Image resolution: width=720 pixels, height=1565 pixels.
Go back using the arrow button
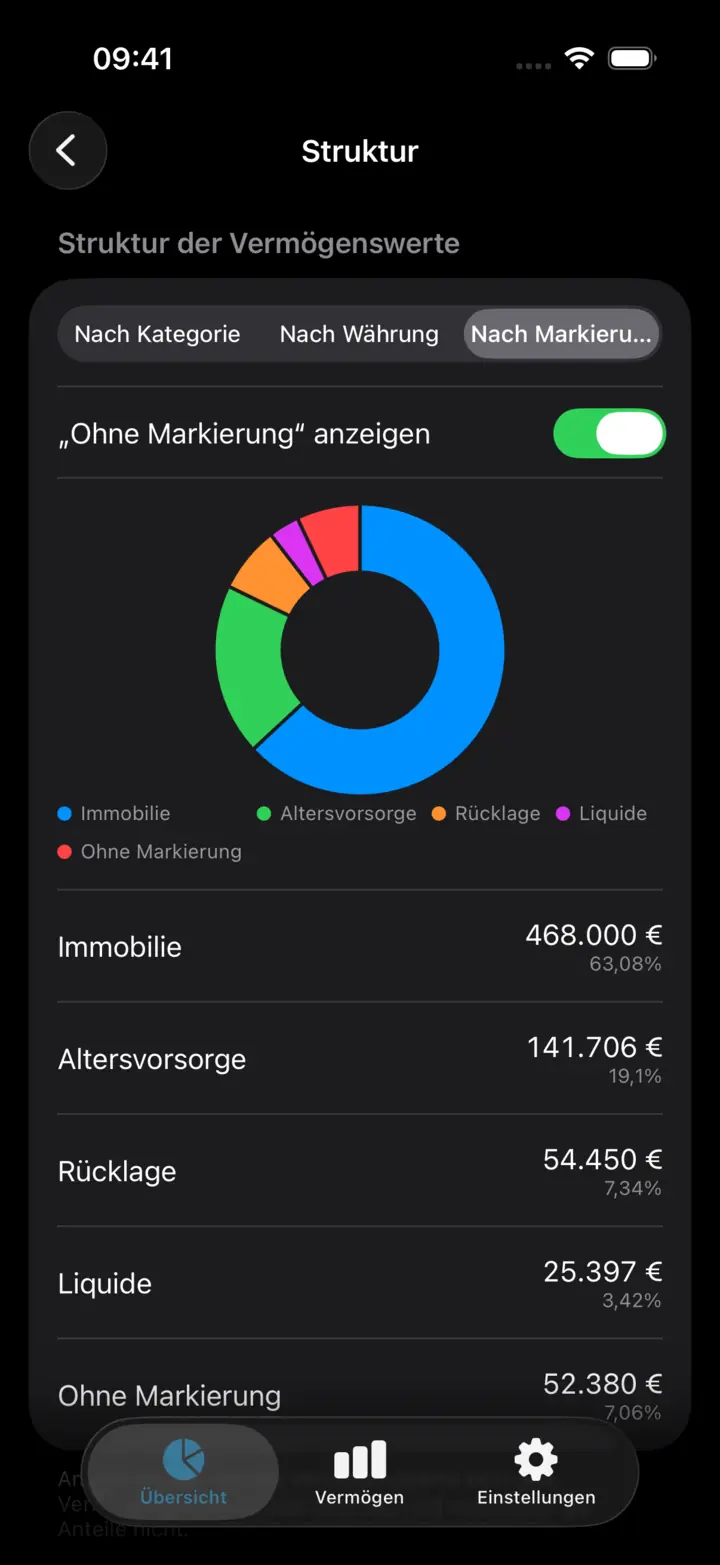pos(67,151)
